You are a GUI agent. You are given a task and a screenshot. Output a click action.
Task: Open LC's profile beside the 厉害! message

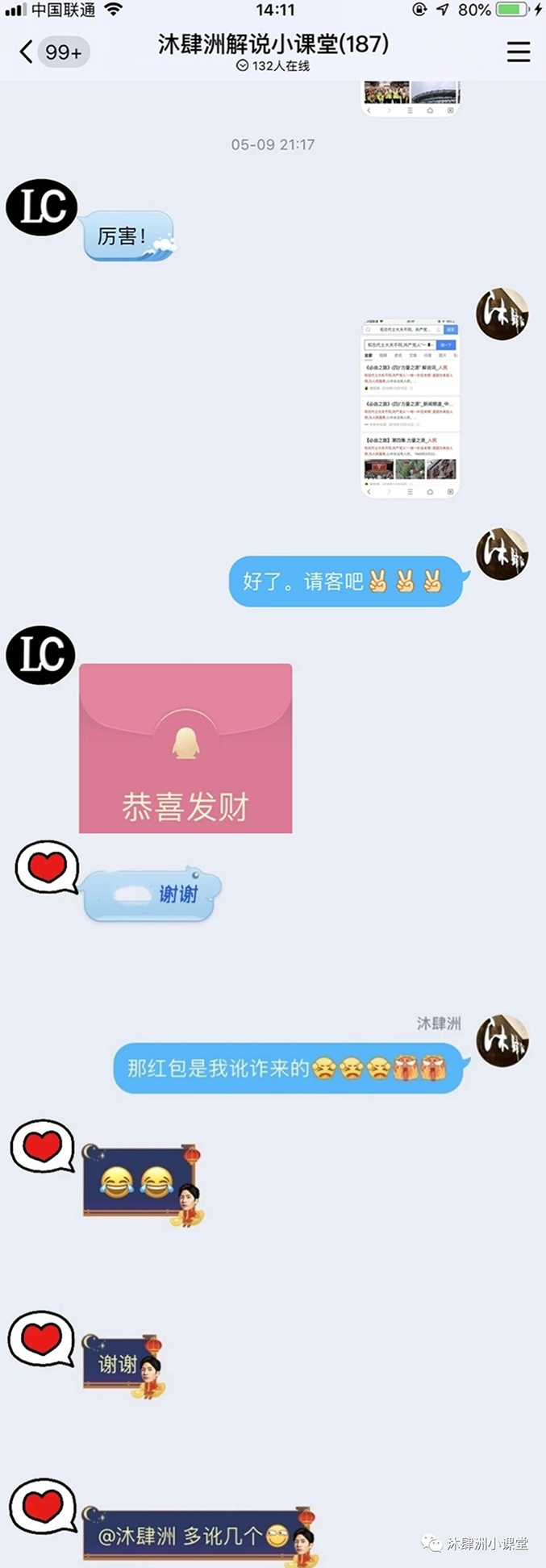pos(42,207)
